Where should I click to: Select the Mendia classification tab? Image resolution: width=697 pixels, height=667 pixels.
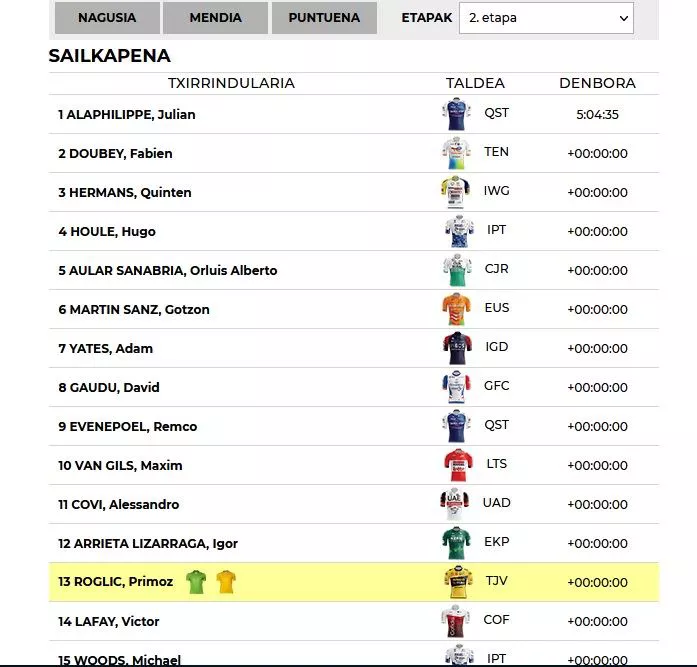tap(215, 18)
